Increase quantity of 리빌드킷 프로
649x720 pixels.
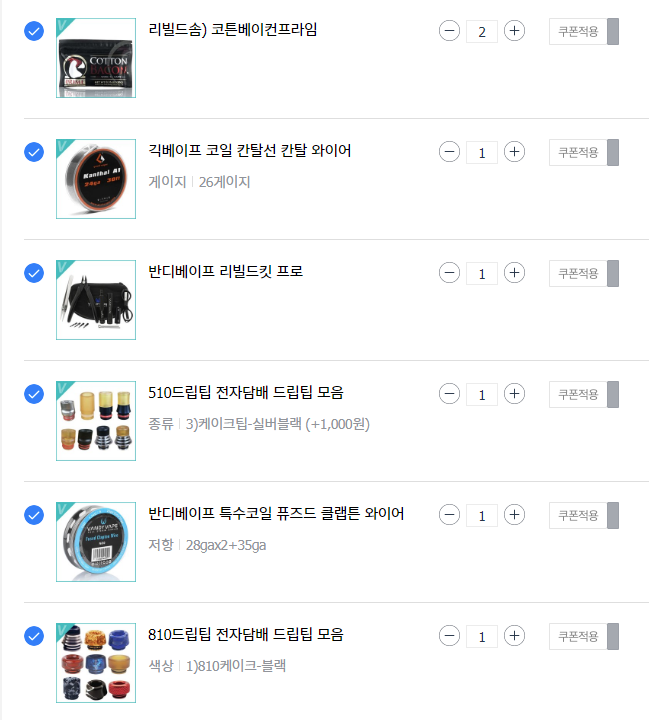click(x=514, y=273)
